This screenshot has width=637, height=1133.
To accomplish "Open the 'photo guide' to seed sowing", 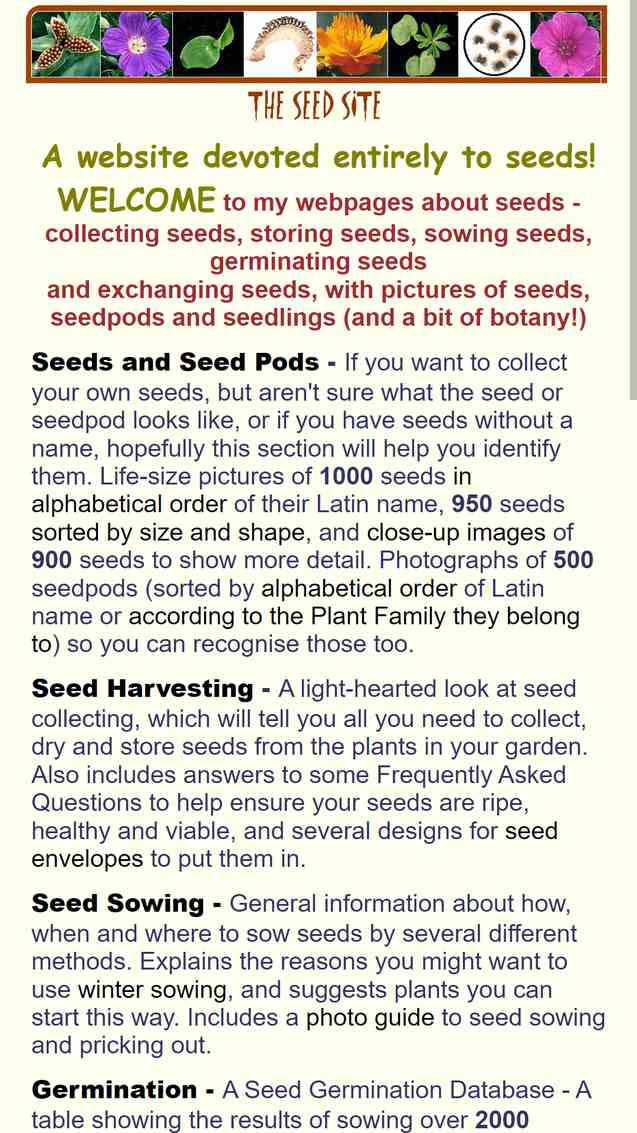I will click(x=370, y=1017).
